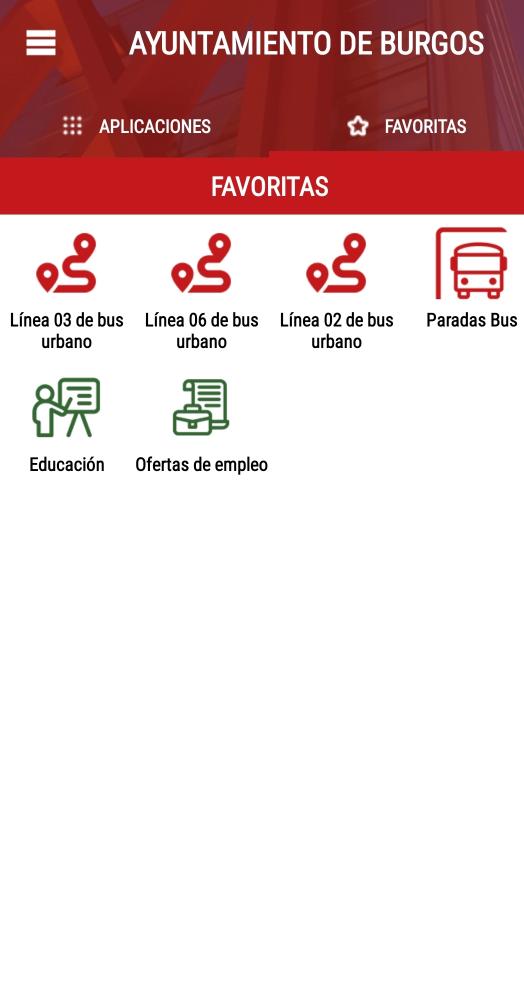This screenshot has width=524, height=1000.
Task: Switch to the Aplicaciones tab
Action: pos(136,126)
